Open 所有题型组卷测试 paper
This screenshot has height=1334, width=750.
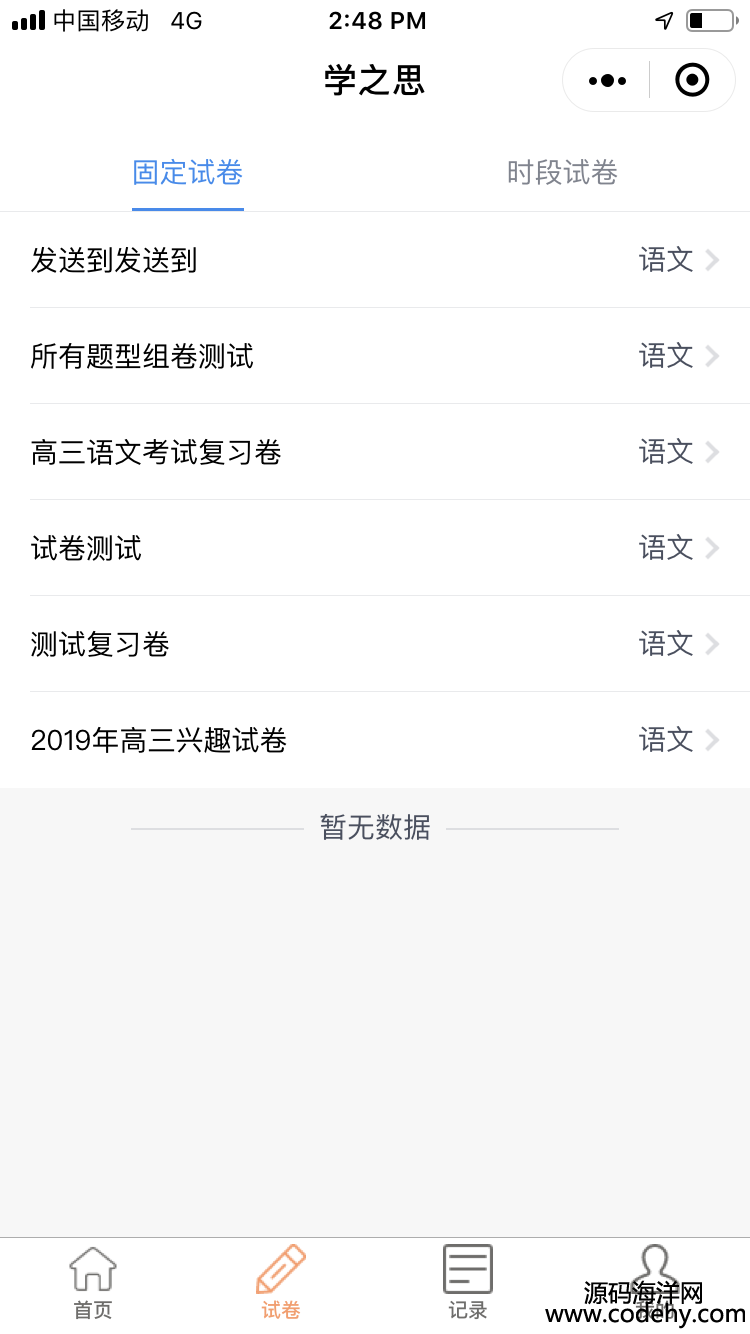[x=375, y=356]
